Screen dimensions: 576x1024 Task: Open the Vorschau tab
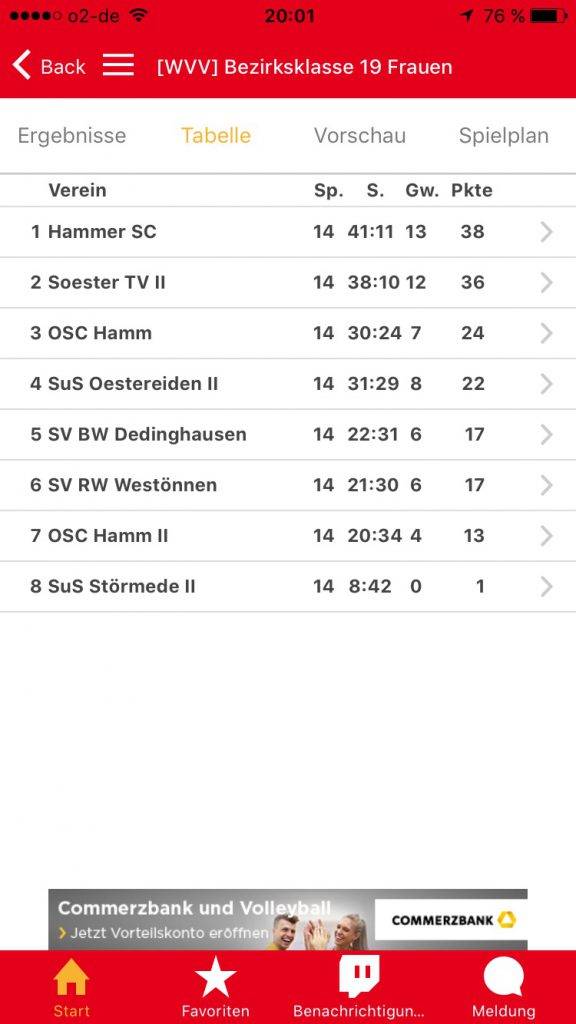[x=360, y=135]
